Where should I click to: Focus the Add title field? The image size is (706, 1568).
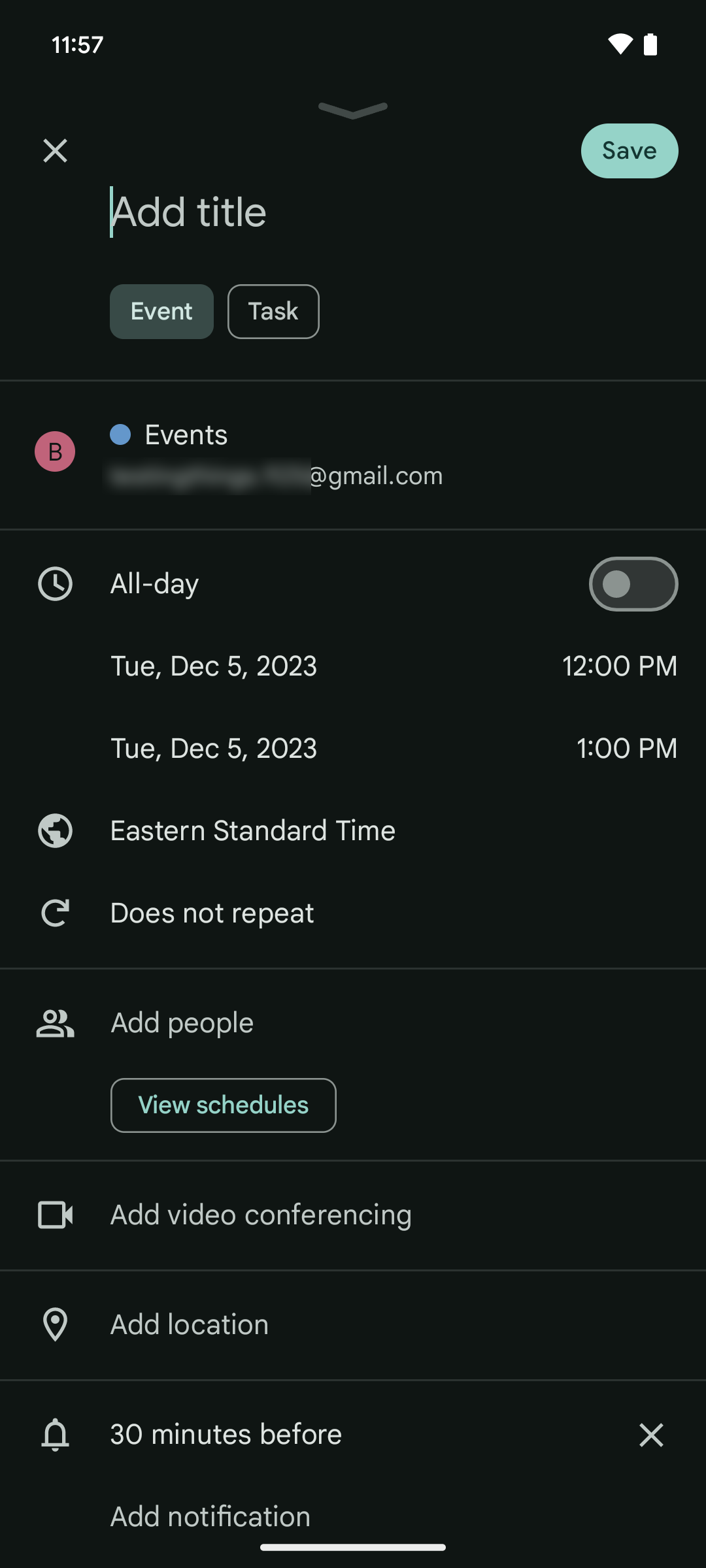coord(327,212)
